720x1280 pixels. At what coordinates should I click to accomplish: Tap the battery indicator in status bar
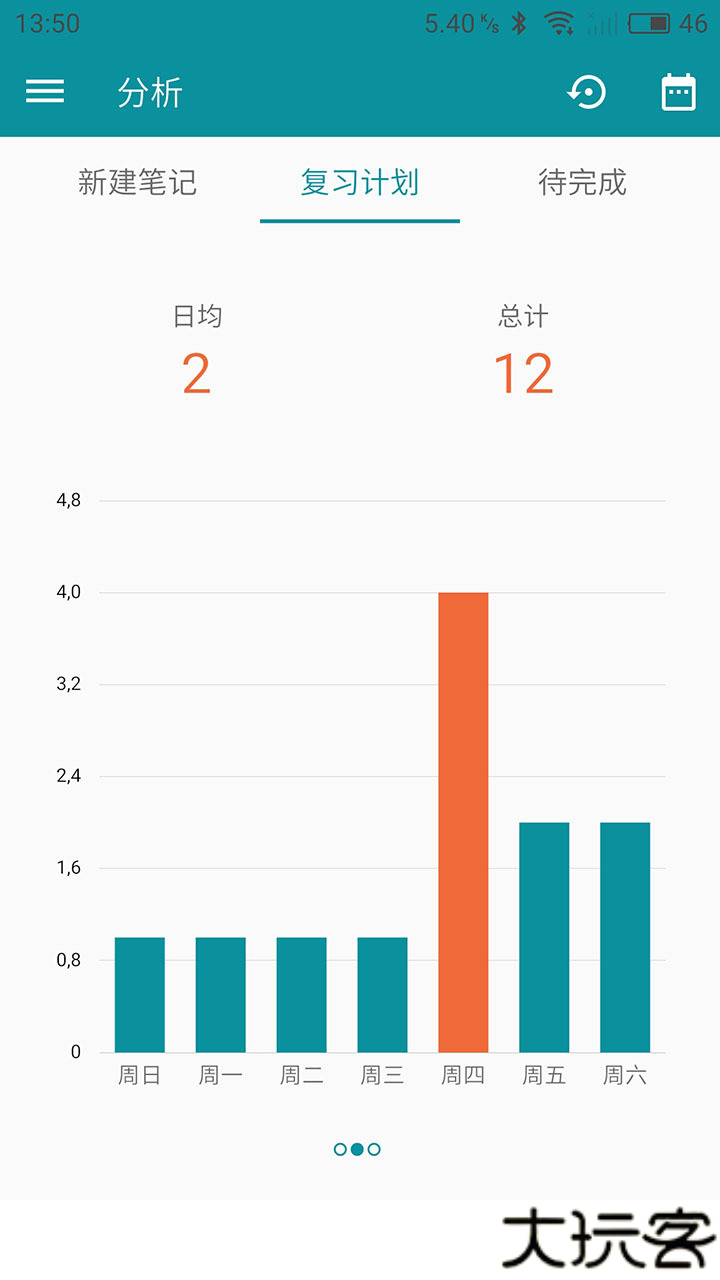pos(651,22)
